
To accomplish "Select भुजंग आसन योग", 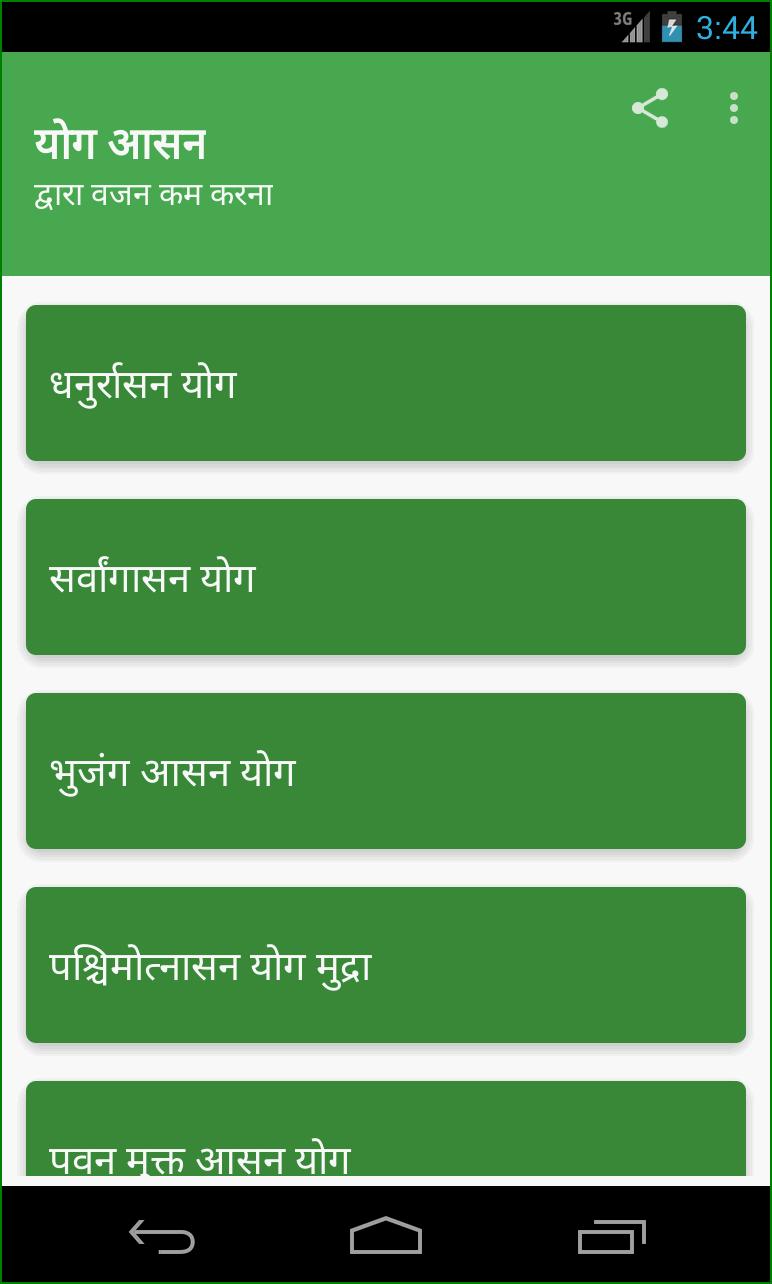I will coord(386,771).
